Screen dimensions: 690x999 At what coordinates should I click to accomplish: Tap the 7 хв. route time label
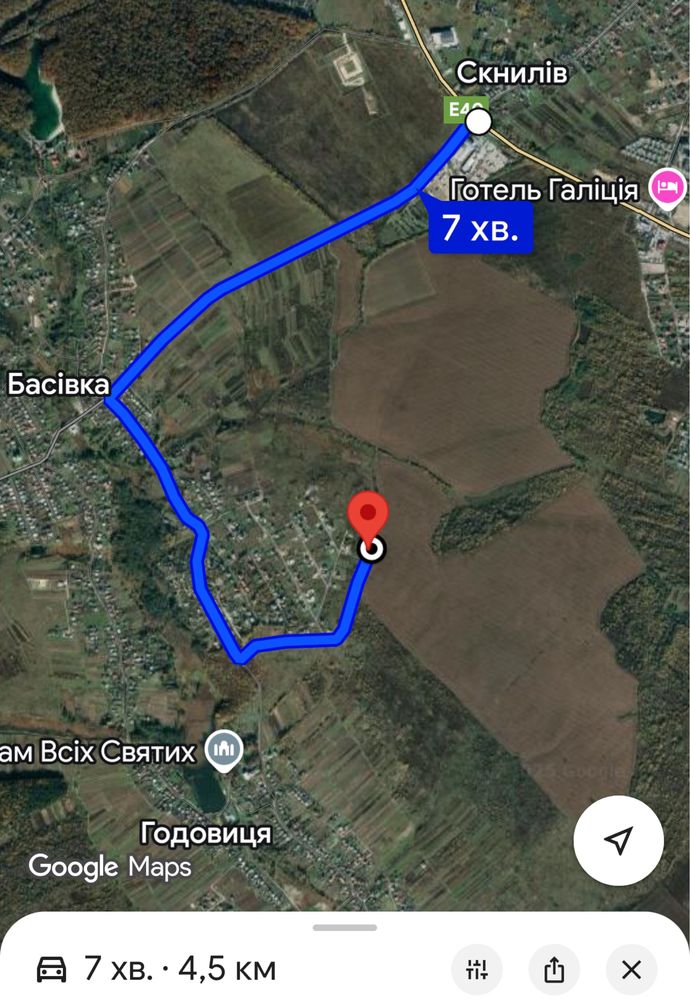(480, 229)
